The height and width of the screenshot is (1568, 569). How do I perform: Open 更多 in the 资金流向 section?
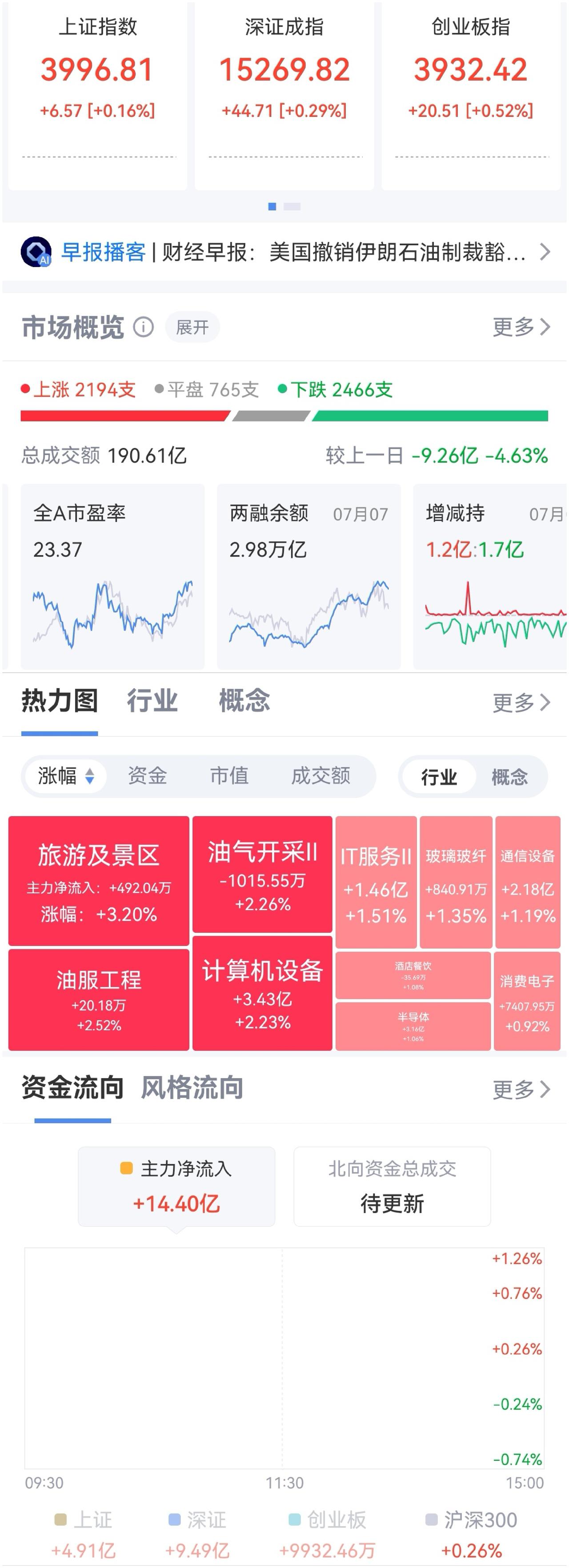[521, 1089]
